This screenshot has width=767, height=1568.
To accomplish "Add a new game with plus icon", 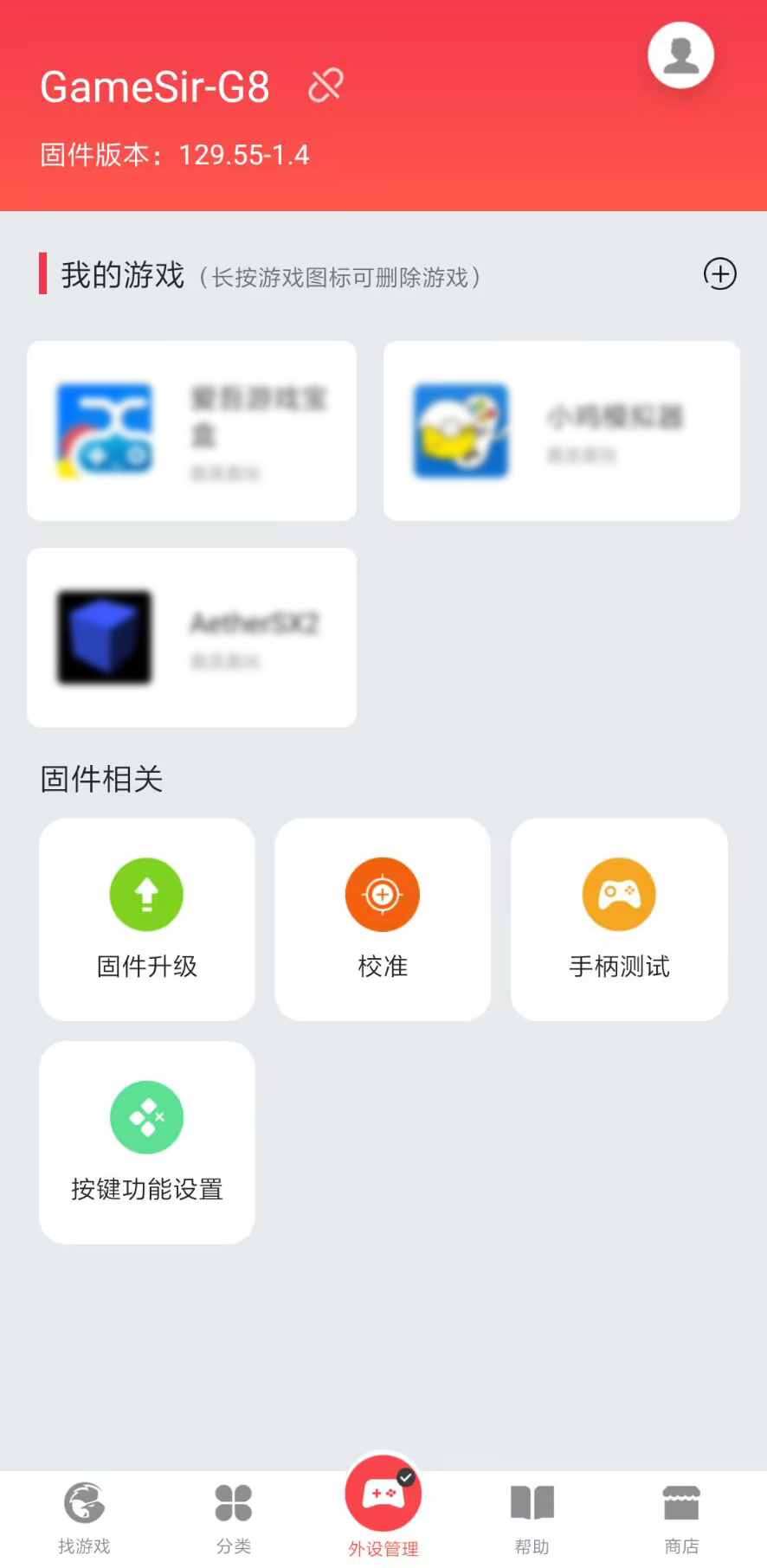I will pos(719,274).
